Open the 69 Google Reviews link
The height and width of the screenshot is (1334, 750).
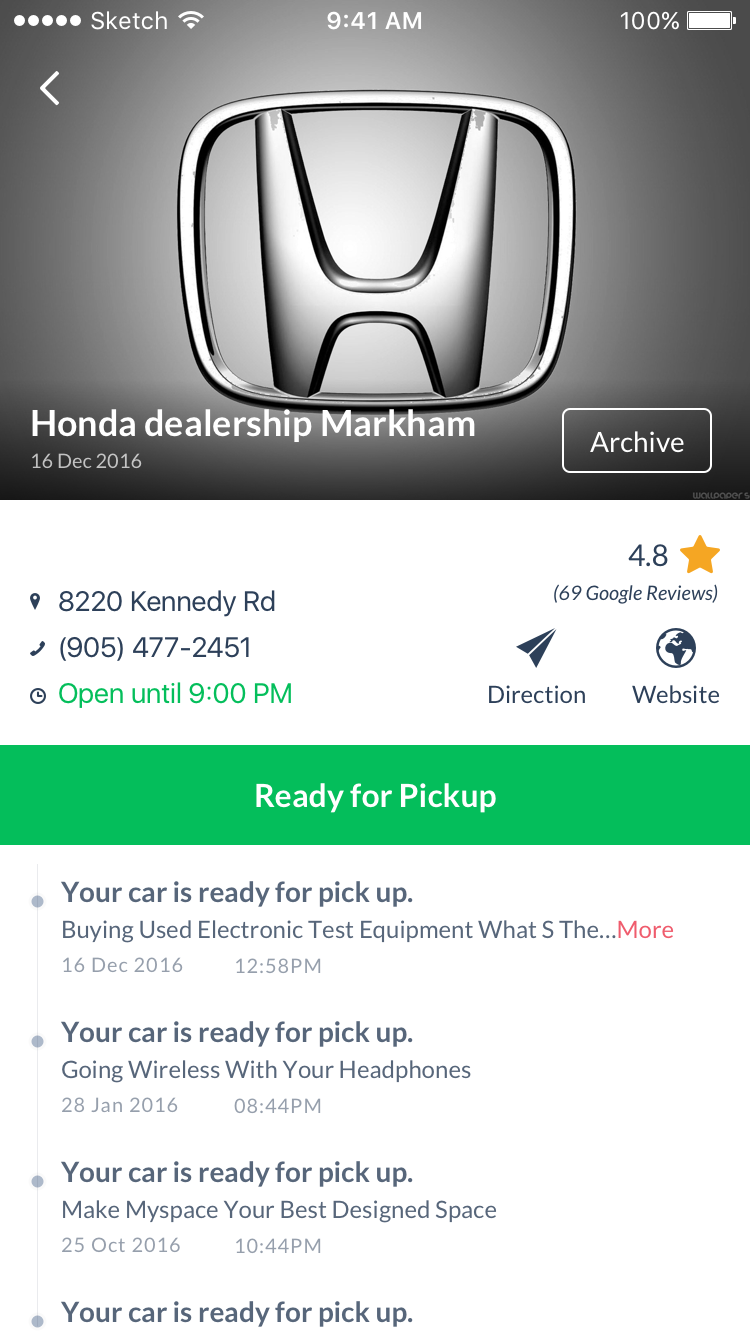tap(636, 592)
